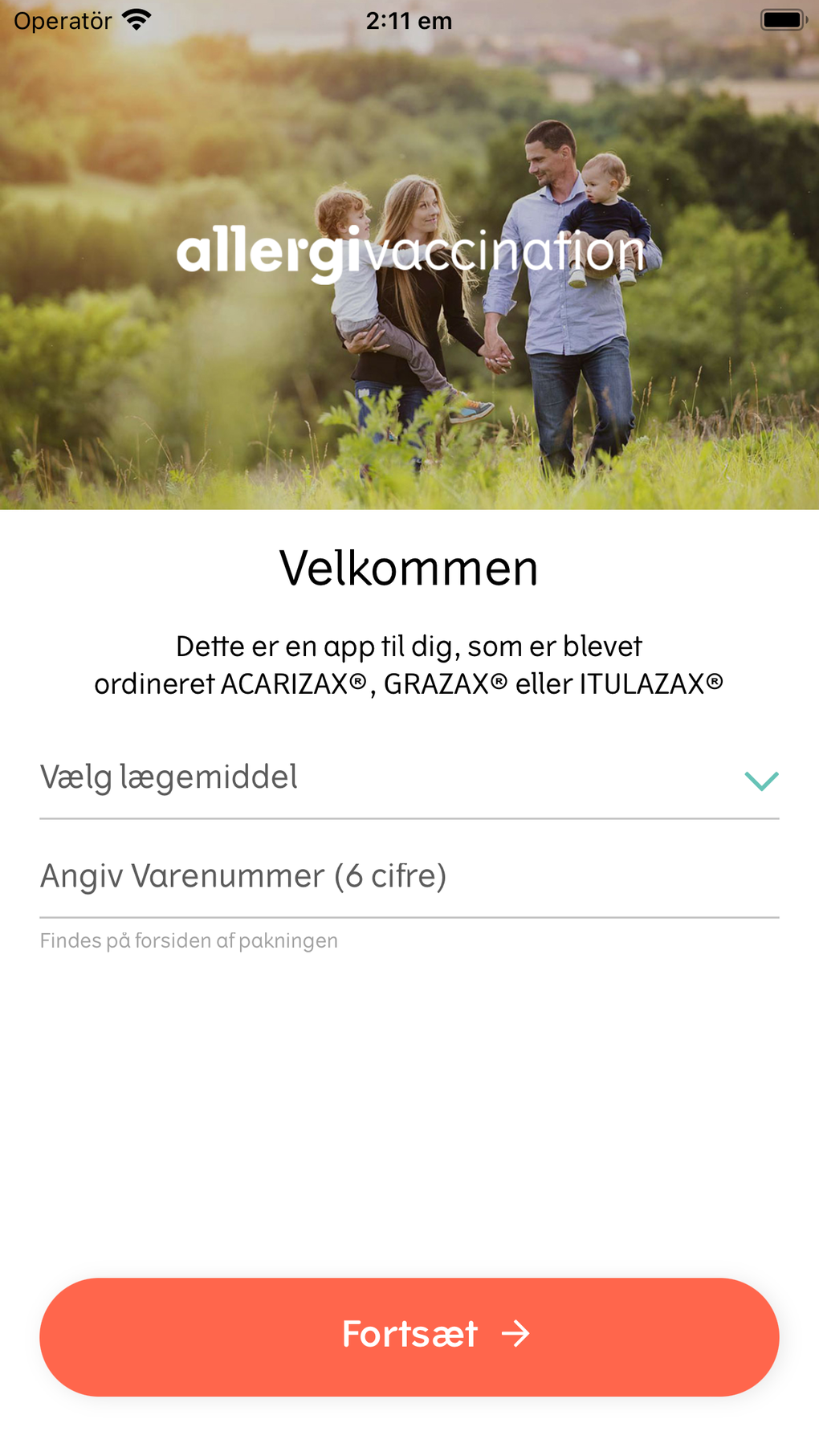The image size is (819, 1456).
Task: Open the Vælg lægemiddel dropdown
Action: pyautogui.click(x=409, y=779)
